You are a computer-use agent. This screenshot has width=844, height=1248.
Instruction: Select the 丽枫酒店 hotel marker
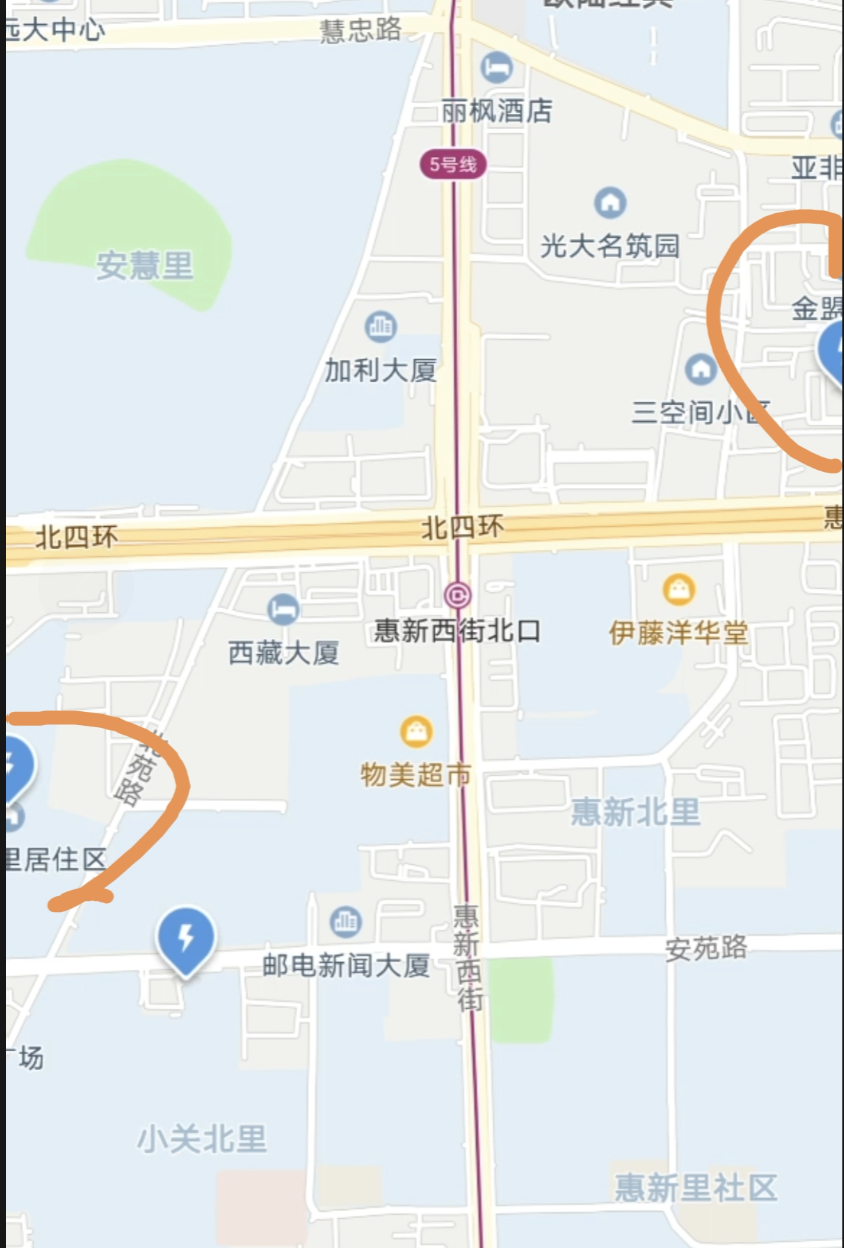[x=496, y=68]
